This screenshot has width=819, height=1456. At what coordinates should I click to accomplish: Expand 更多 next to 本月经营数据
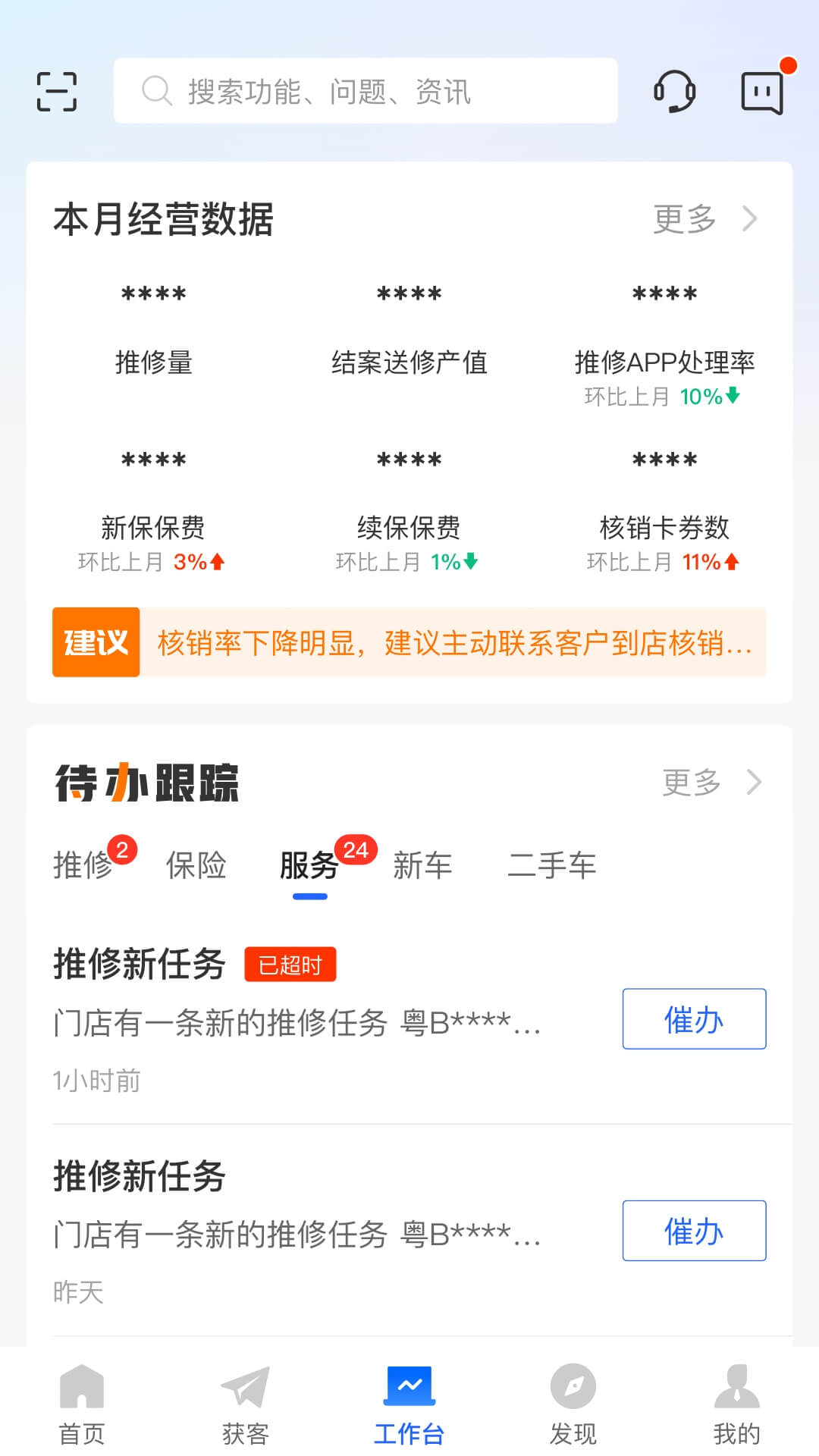coord(685,219)
